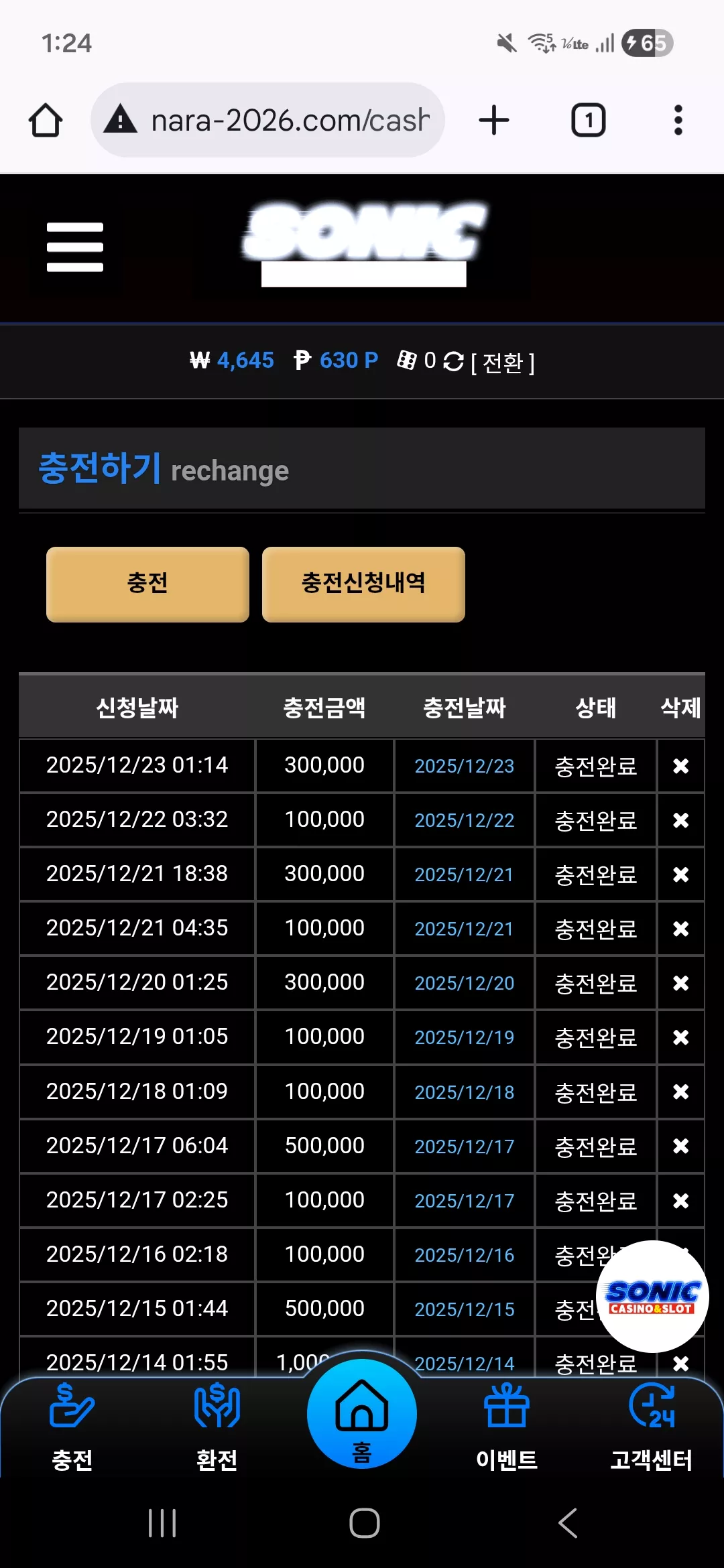Tap the system back button
Screen dimensions: 724x1568
pyautogui.click(x=568, y=1523)
